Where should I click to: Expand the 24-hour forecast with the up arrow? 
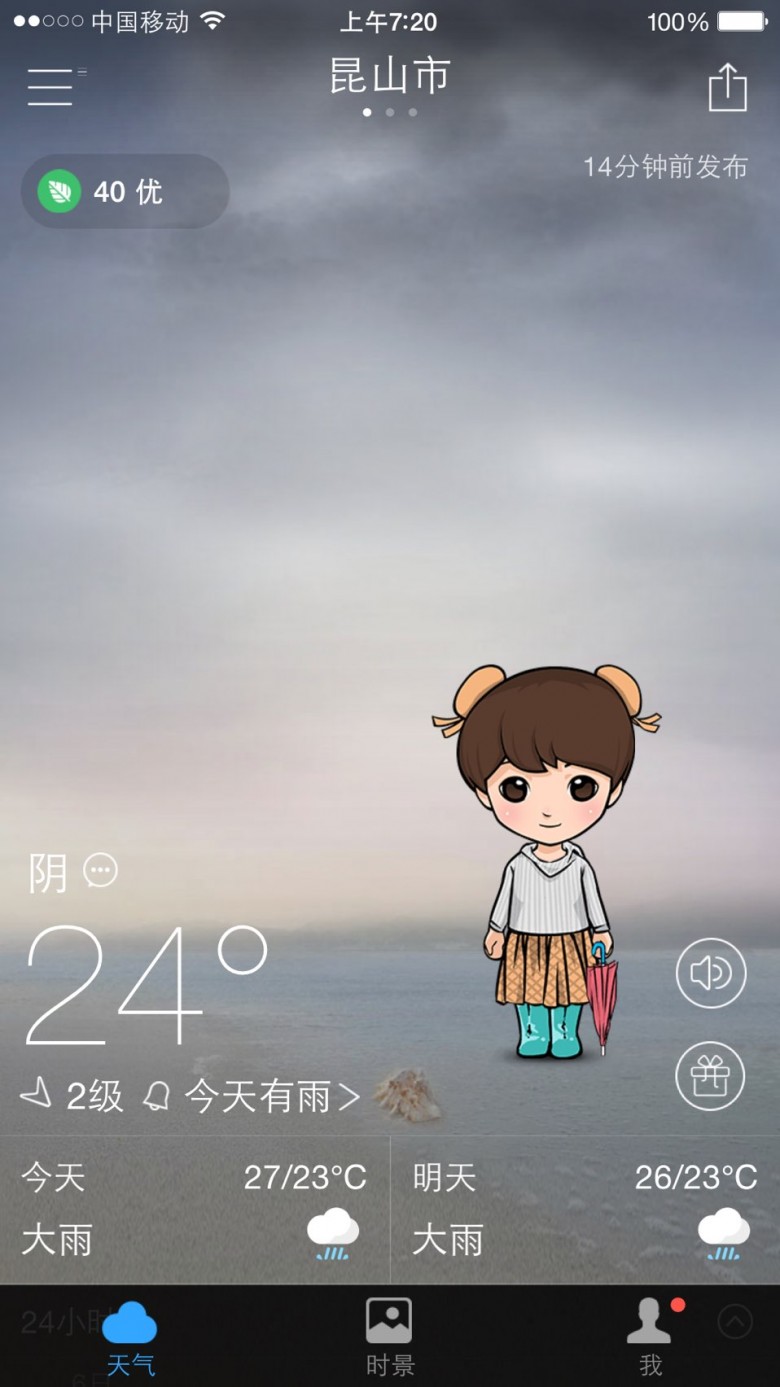tap(735, 1322)
